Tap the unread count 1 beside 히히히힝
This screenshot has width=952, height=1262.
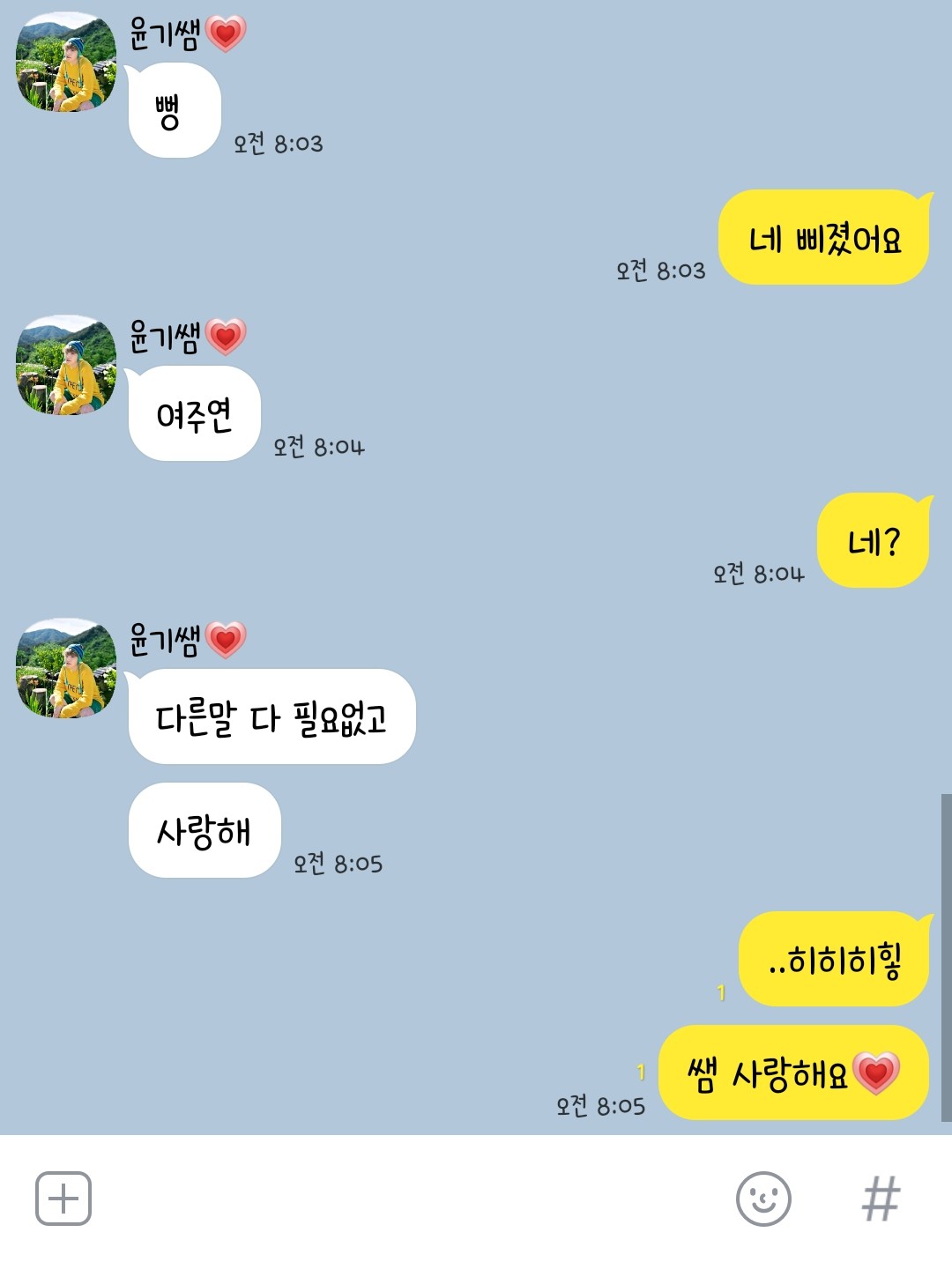719,991
